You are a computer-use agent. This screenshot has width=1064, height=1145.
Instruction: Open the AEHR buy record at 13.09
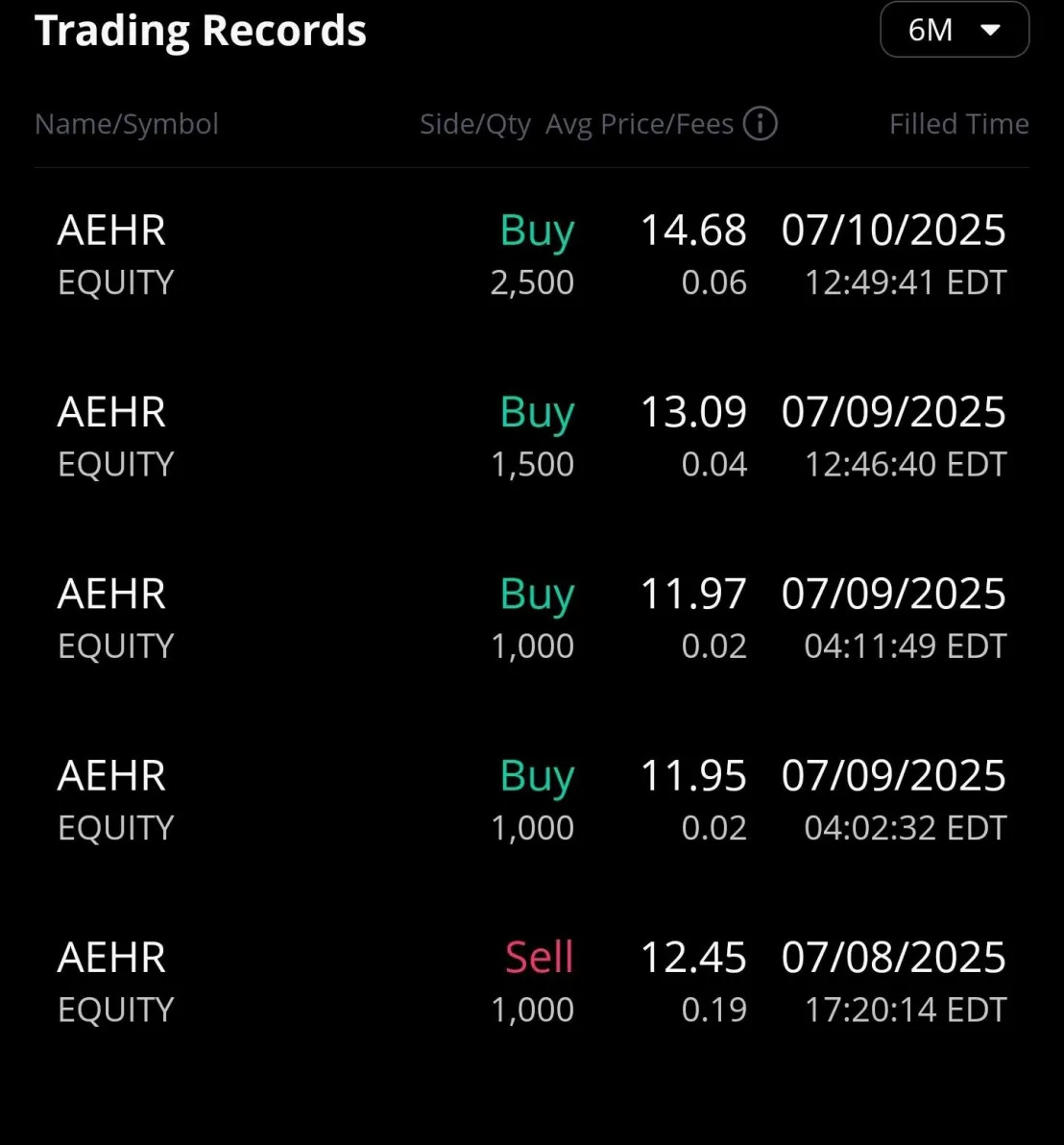531,436
